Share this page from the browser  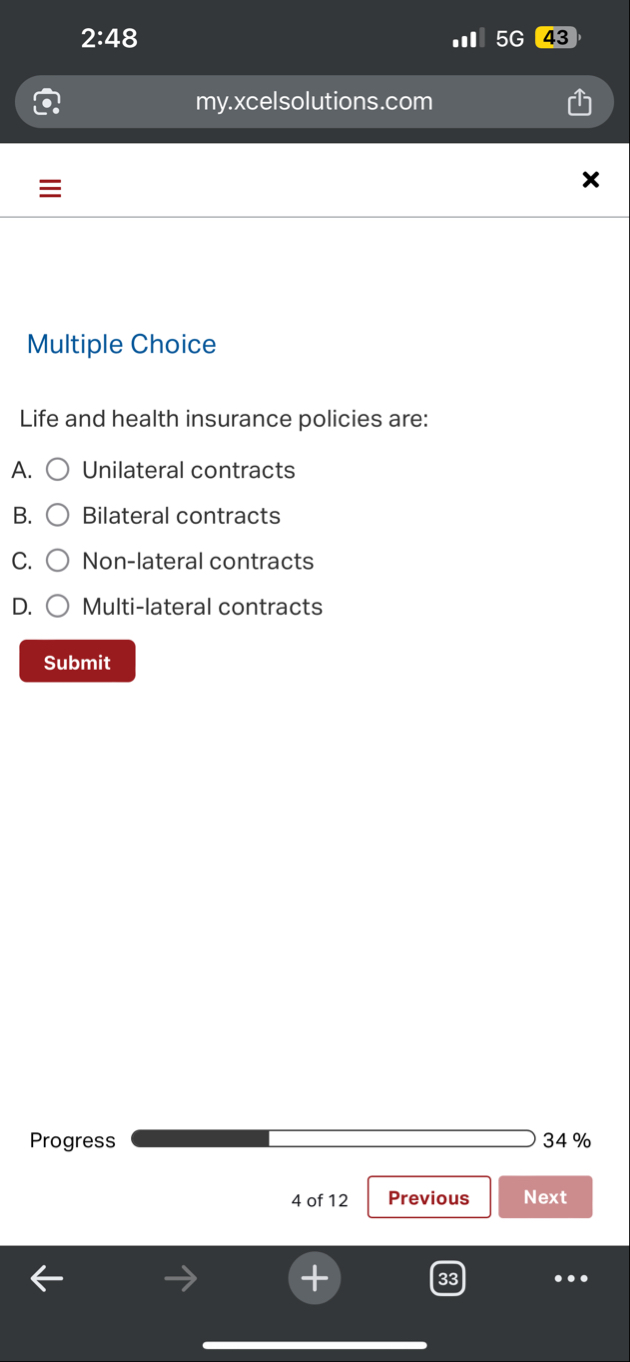pyautogui.click(x=580, y=102)
